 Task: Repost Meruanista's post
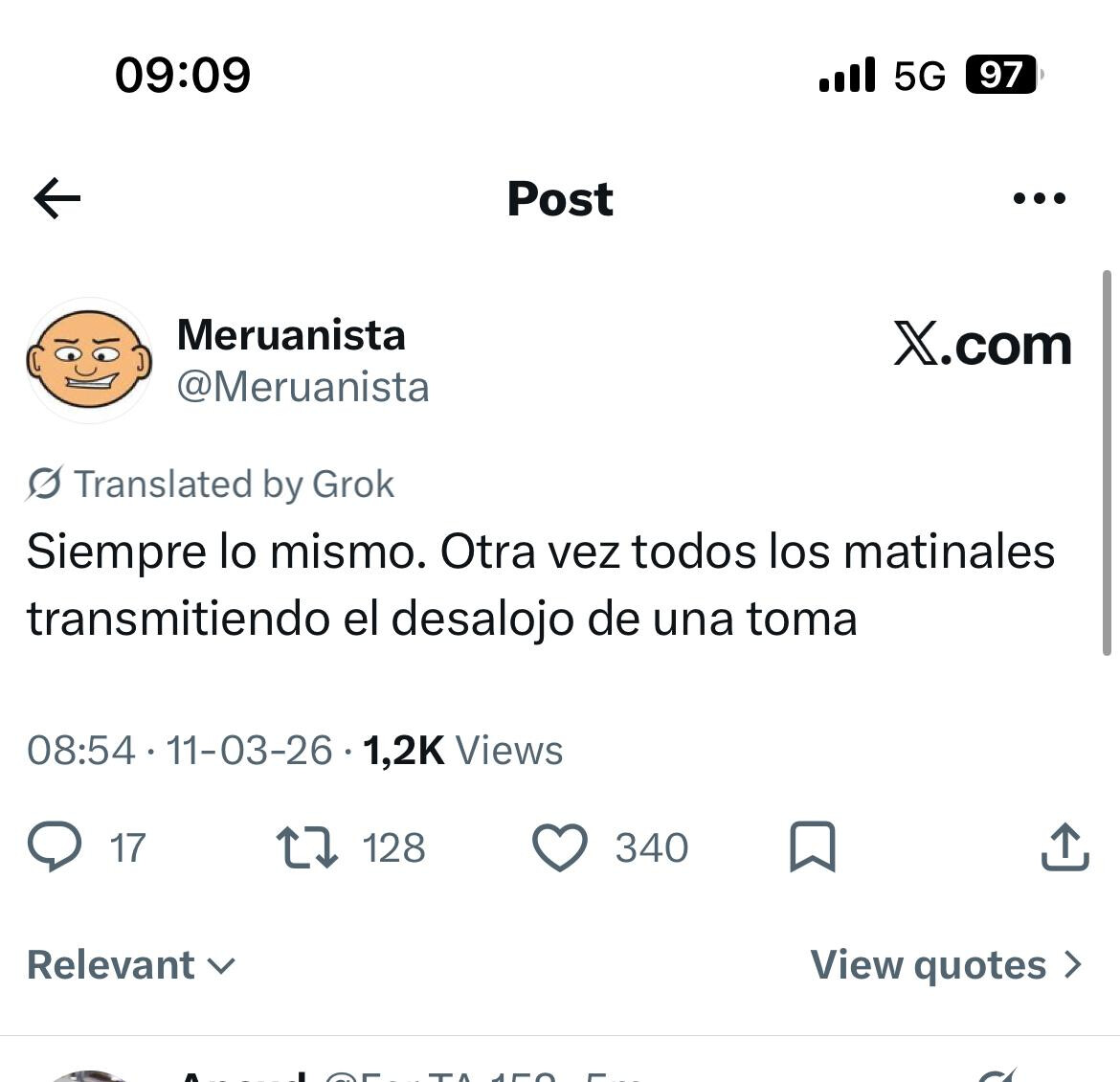coord(306,847)
